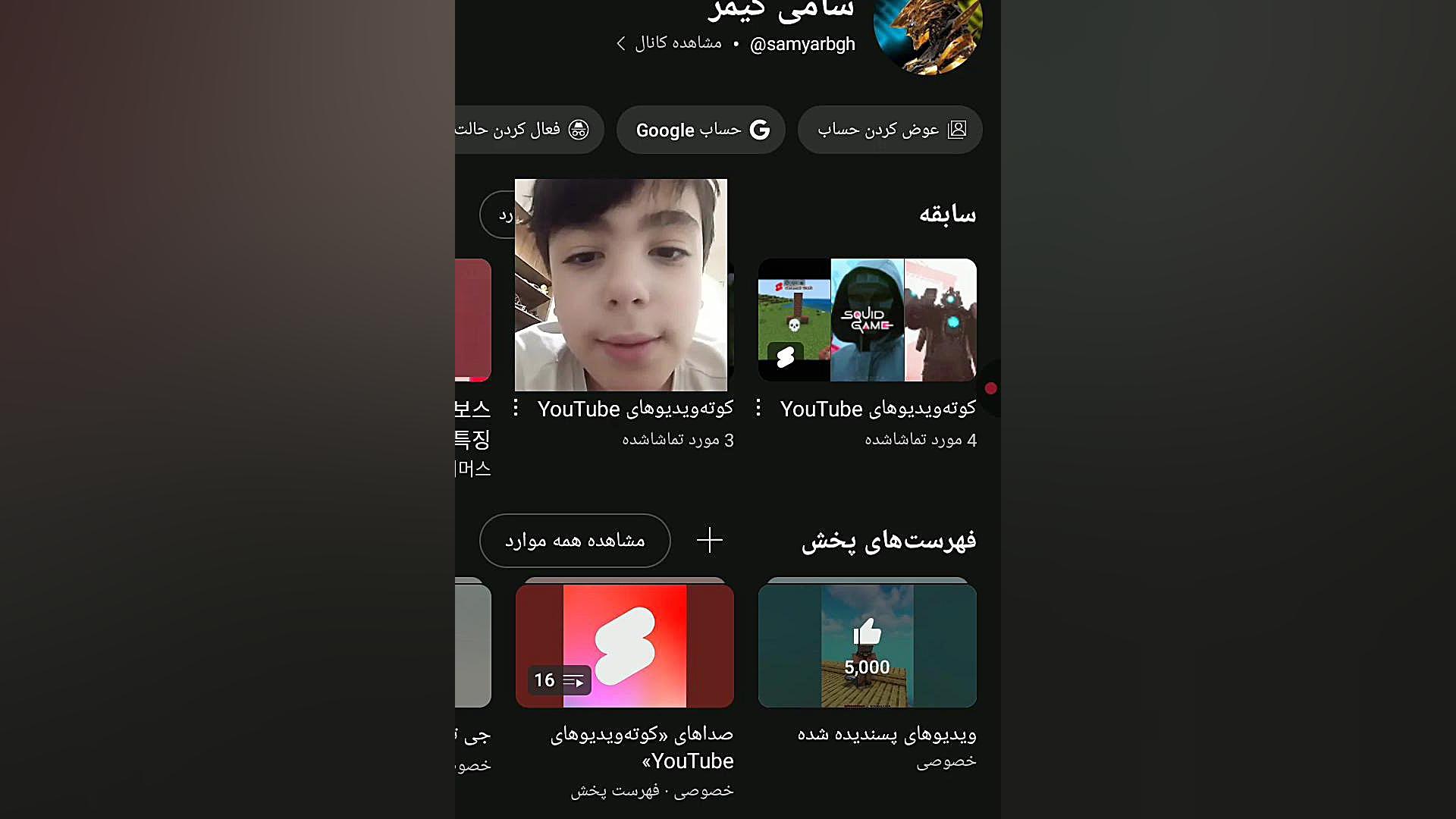Open the حساب Google account chip
This screenshot has width=1456, height=819.
tap(701, 130)
